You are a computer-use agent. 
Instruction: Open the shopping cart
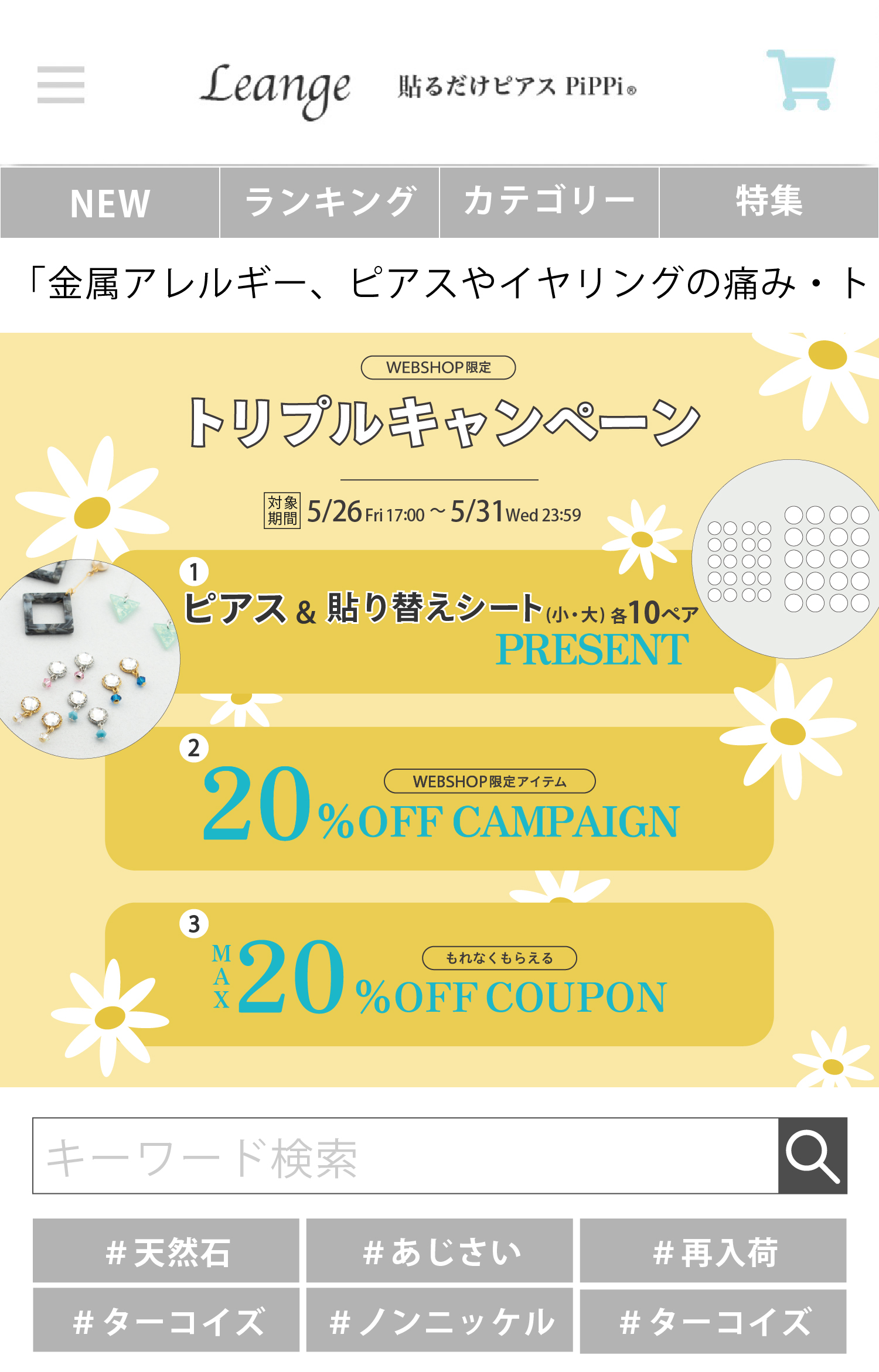[x=802, y=81]
